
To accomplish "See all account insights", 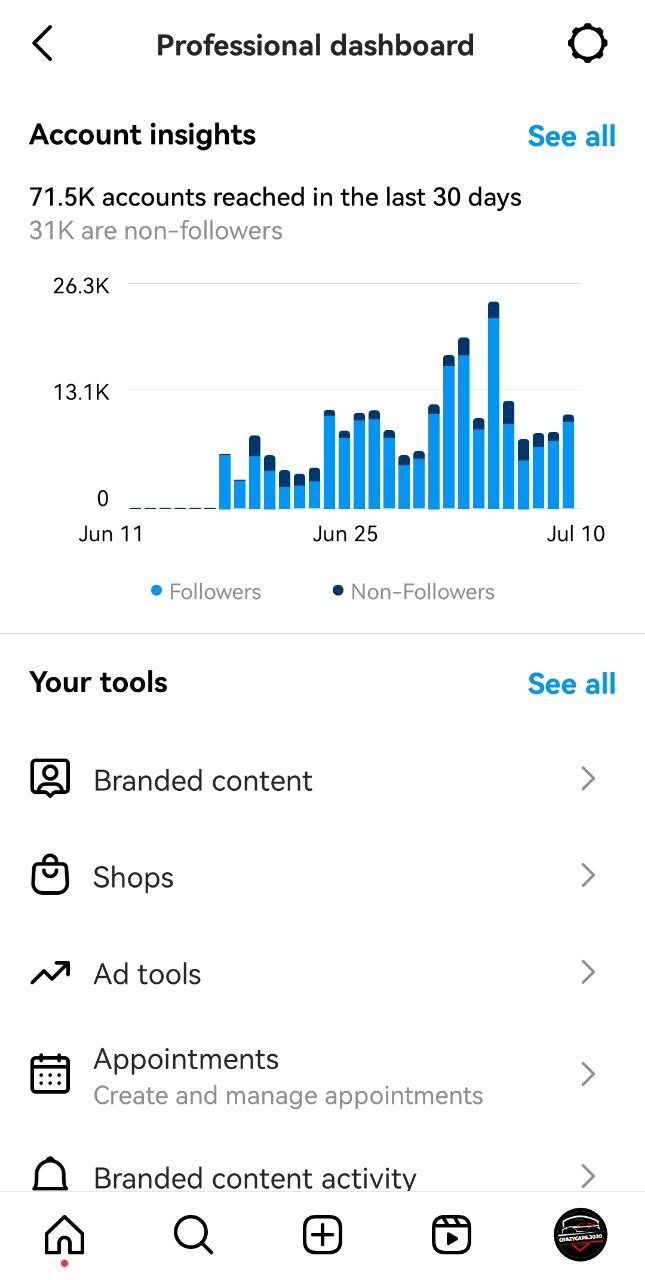I will pyautogui.click(x=571, y=136).
